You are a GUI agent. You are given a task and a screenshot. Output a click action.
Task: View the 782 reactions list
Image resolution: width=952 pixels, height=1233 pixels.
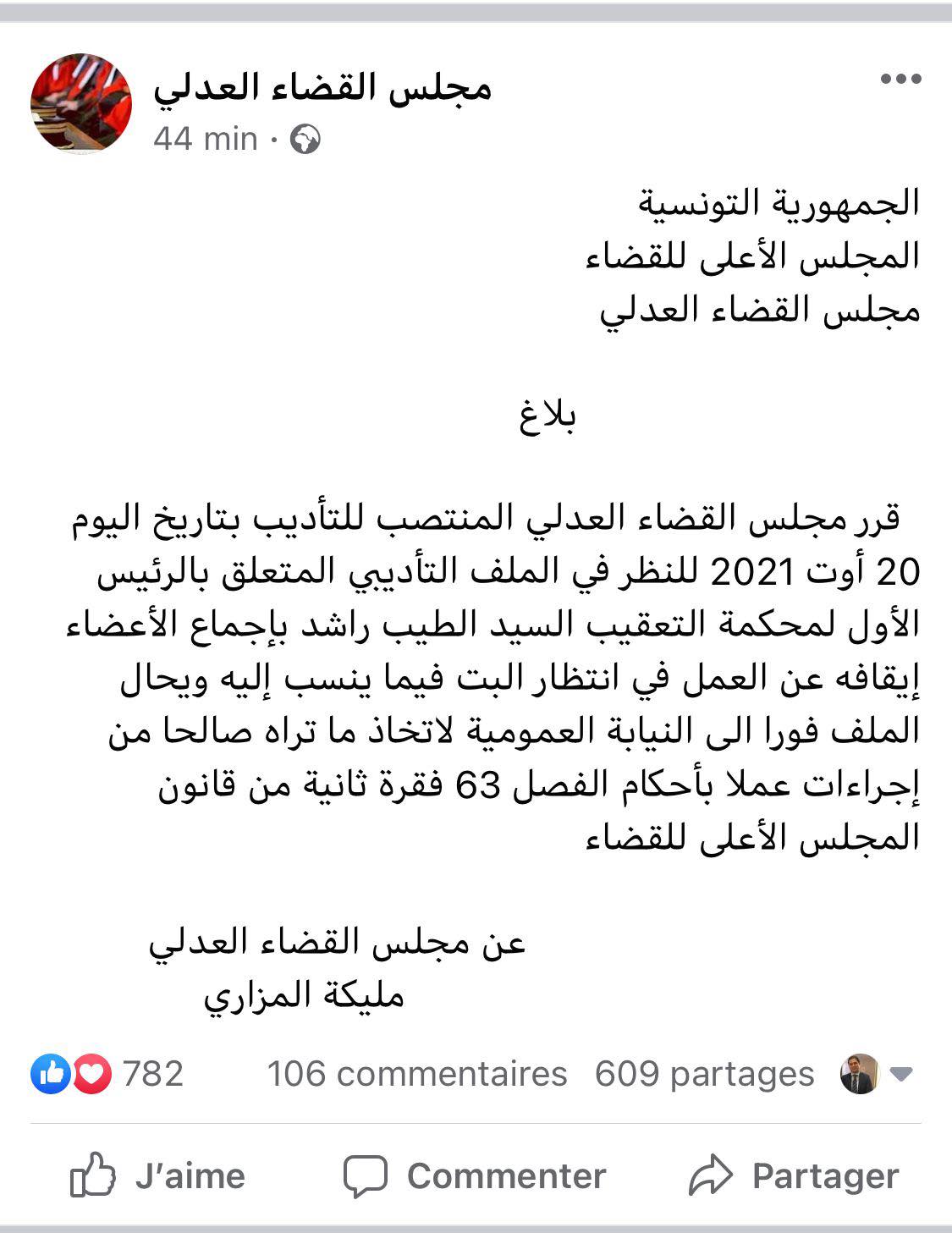(107, 1074)
